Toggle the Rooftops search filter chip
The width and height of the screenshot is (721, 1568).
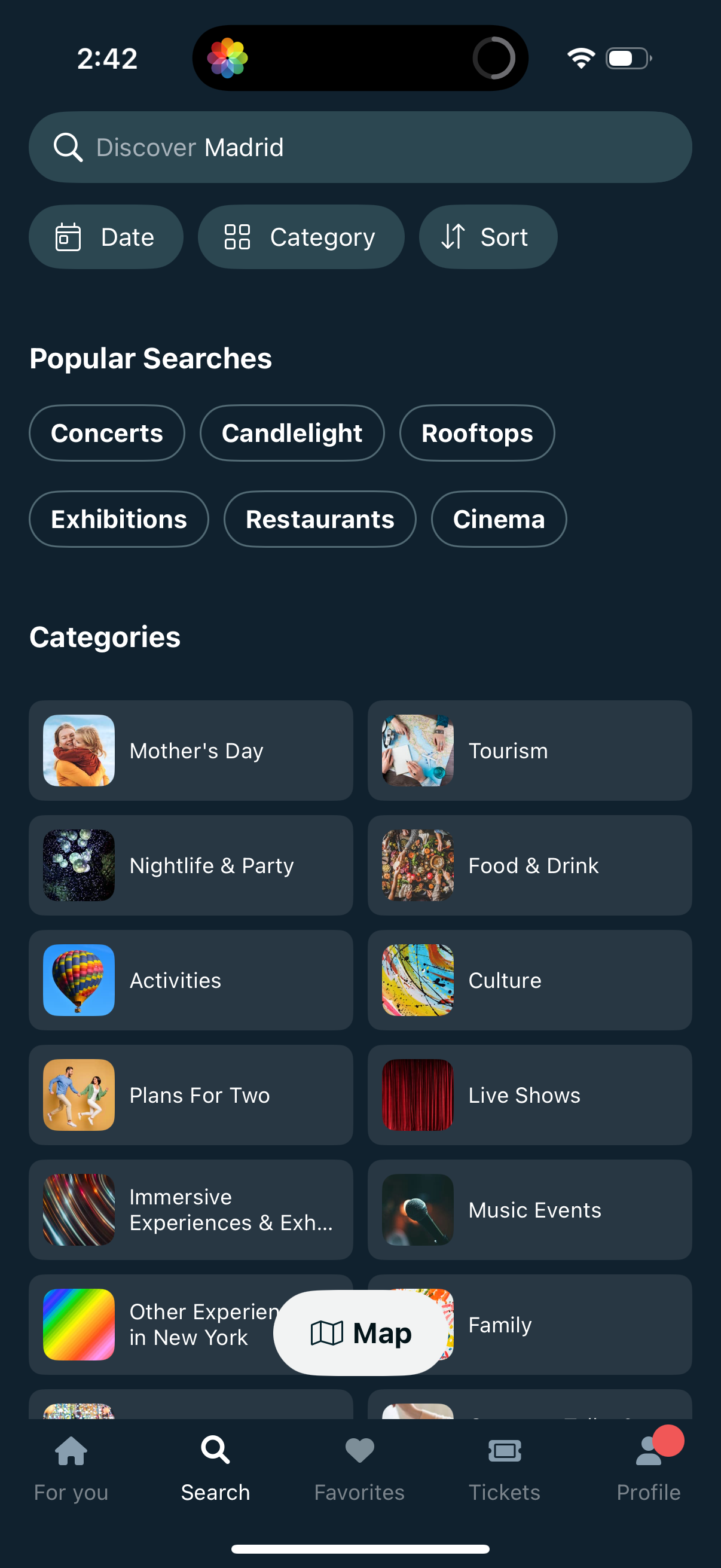coord(477,433)
